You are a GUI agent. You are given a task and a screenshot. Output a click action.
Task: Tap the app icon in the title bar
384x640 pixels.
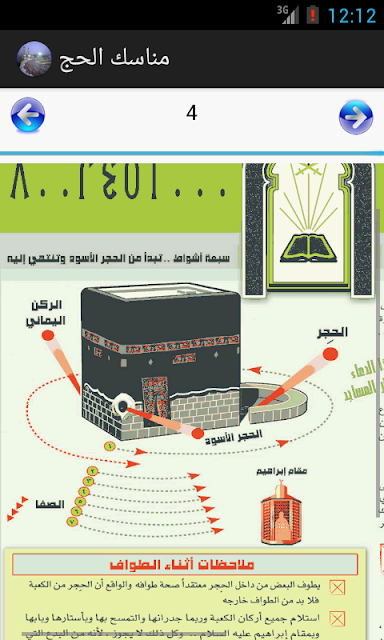click(x=34, y=59)
